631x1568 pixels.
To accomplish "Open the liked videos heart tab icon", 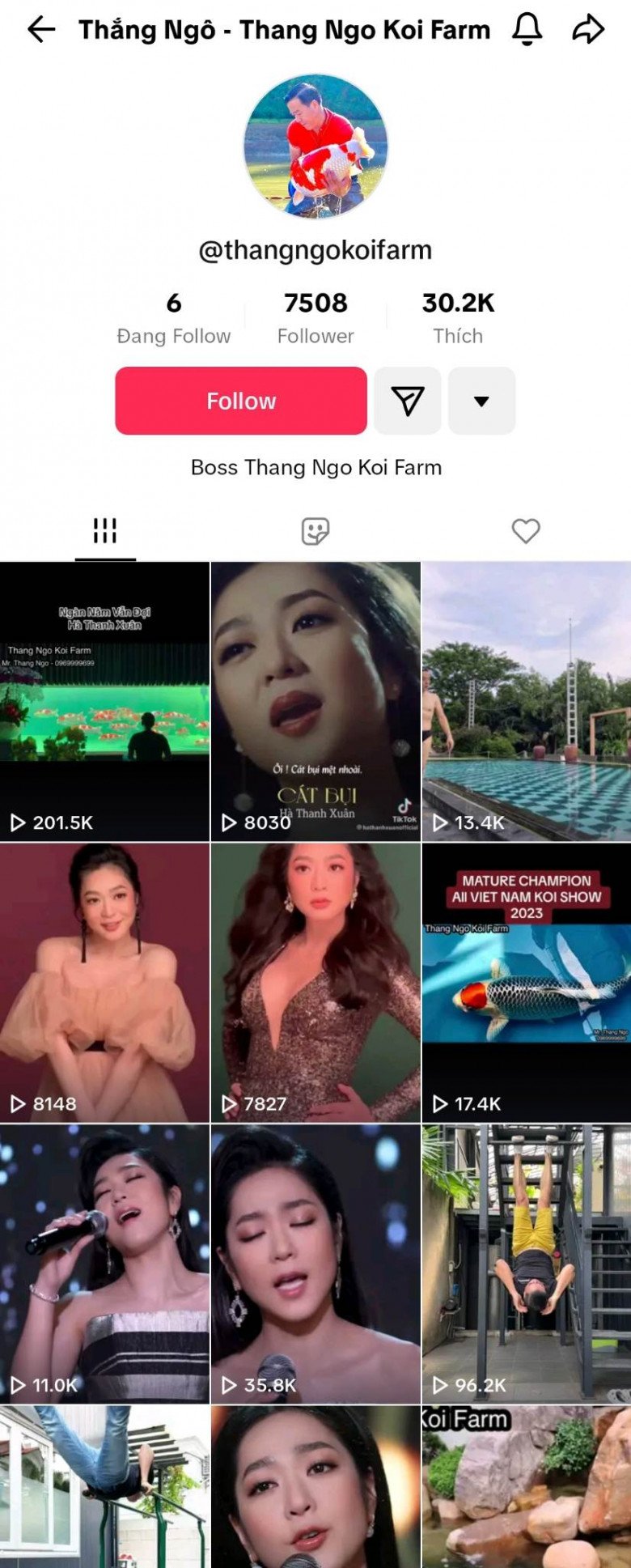I will tap(526, 531).
